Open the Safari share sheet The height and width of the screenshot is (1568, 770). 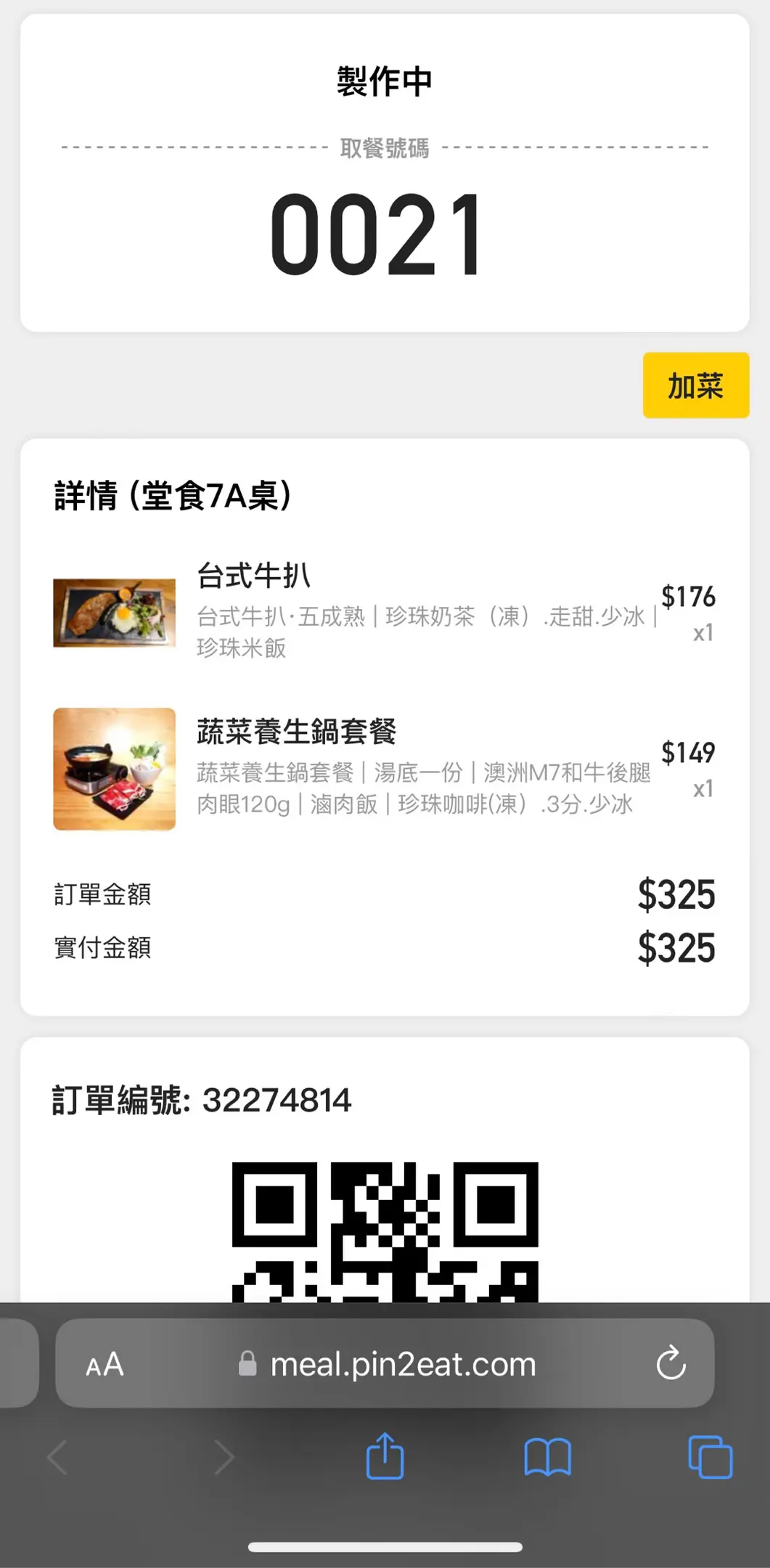point(385,1456)
